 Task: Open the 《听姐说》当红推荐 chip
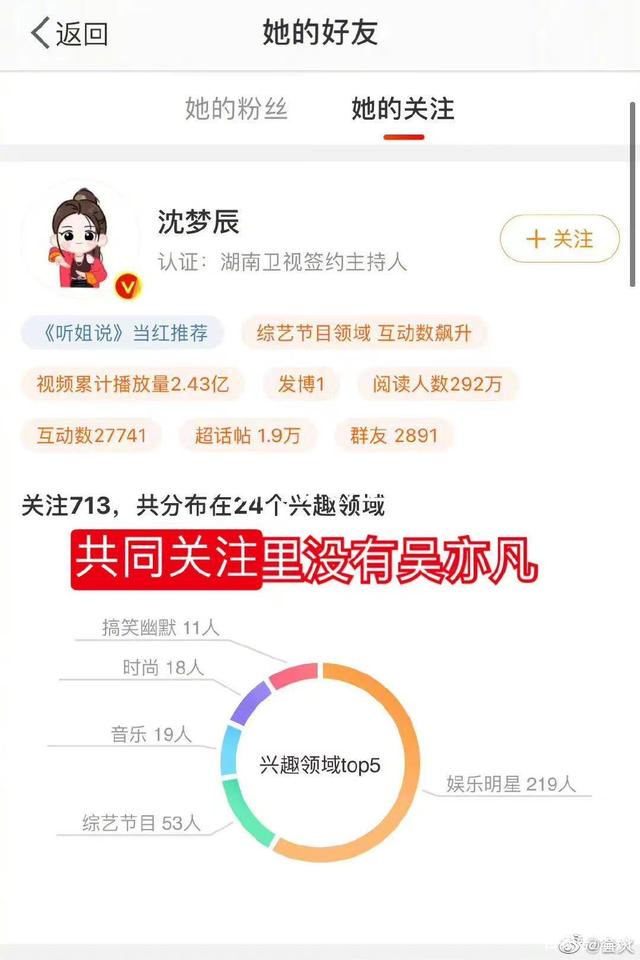122,333
